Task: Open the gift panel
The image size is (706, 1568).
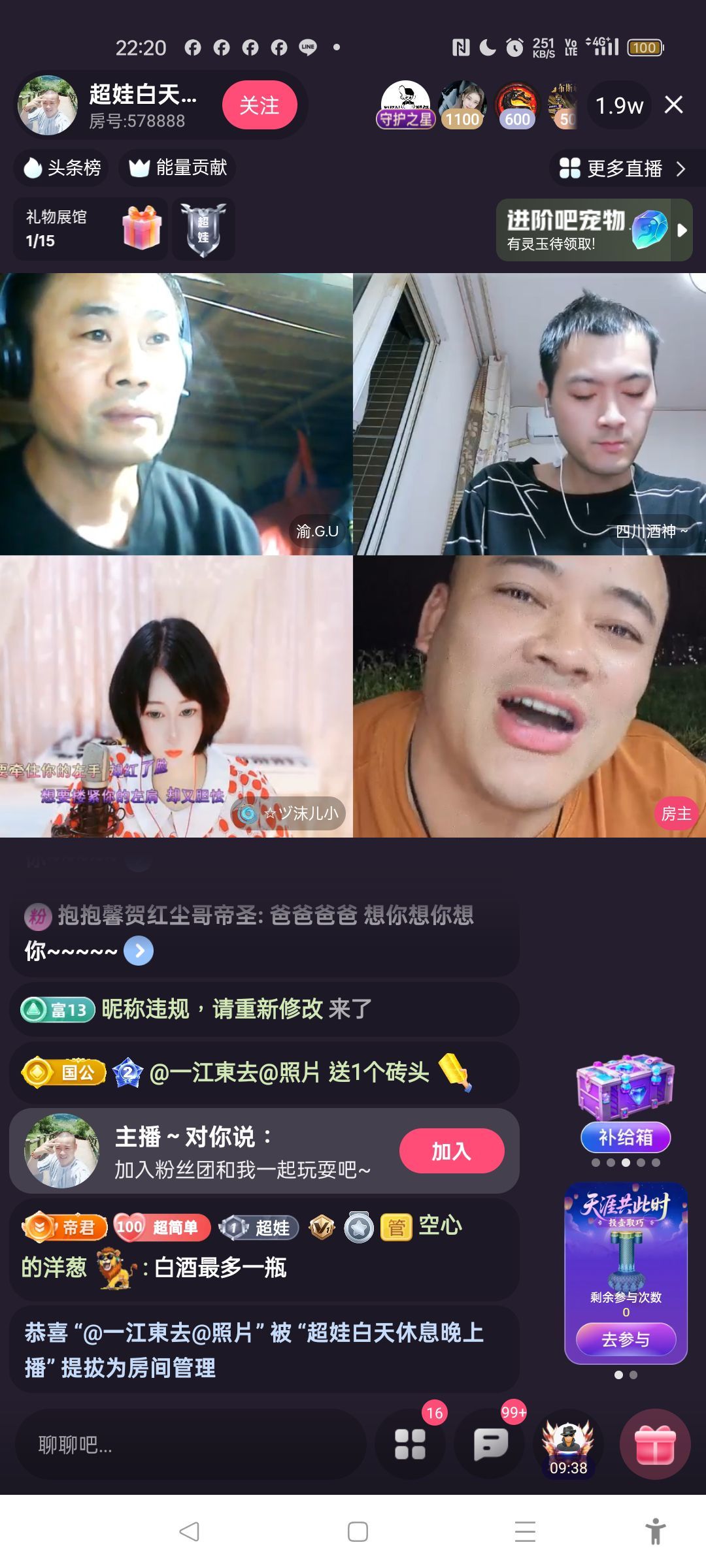Action: [x=655, y=1444]
